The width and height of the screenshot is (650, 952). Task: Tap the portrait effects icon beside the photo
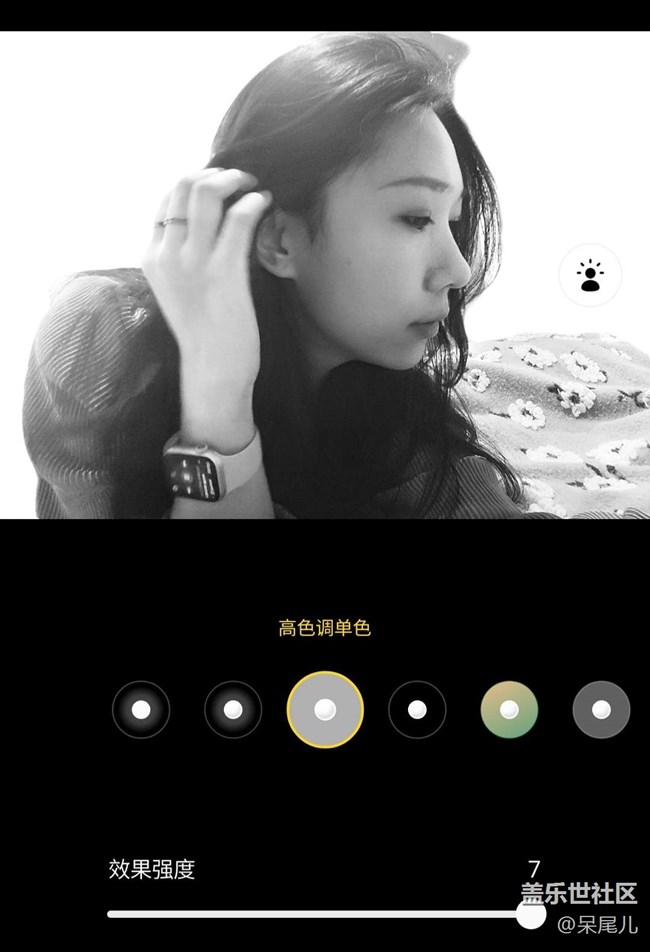tap(590, 274)
